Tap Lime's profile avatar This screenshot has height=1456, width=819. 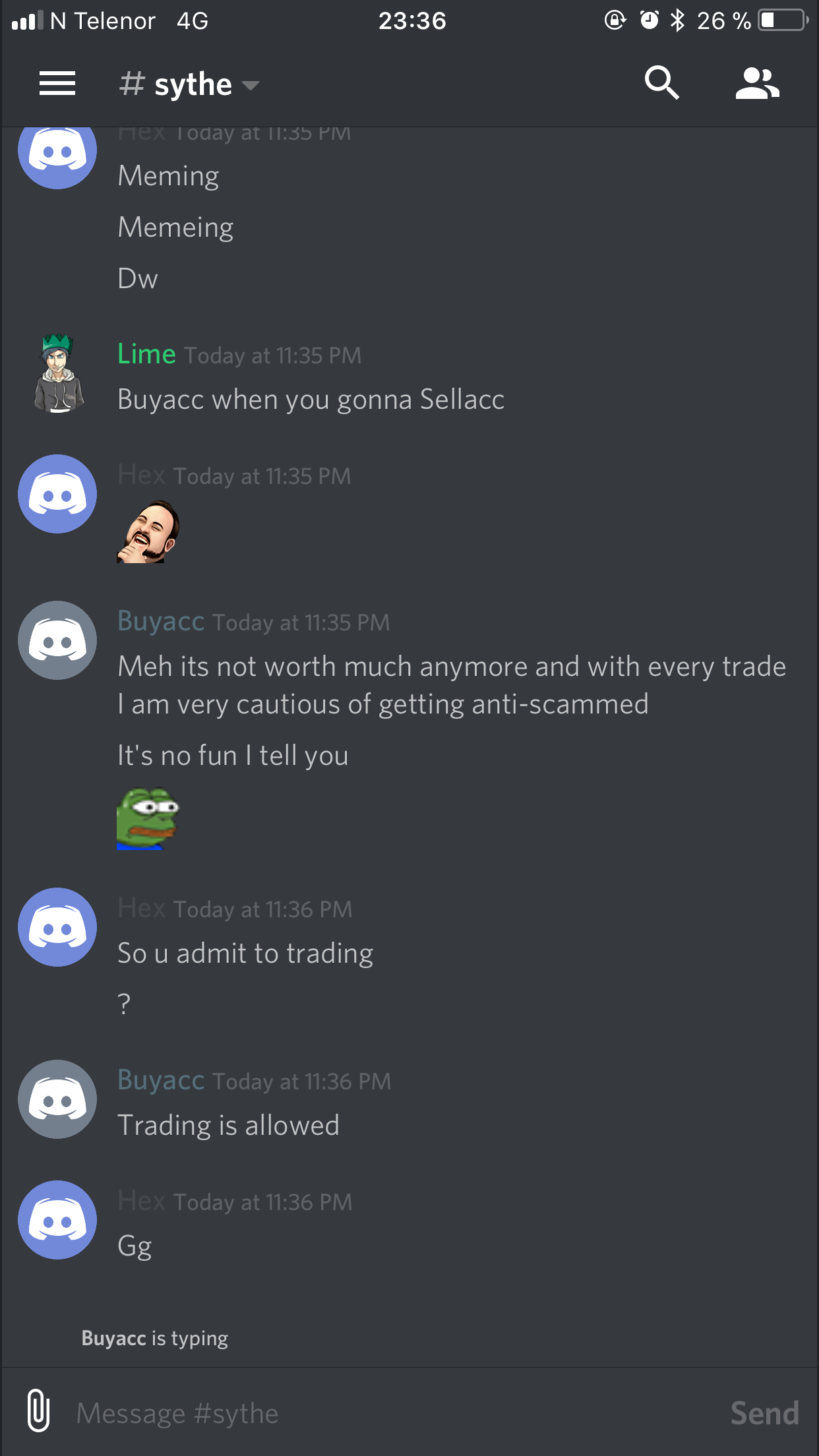click(58, 374)
